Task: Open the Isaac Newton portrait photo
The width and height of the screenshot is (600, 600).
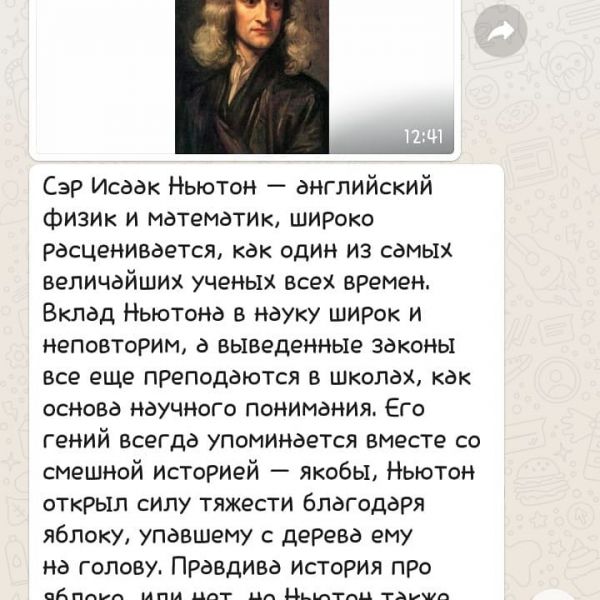Action: [x=250, y=75]
